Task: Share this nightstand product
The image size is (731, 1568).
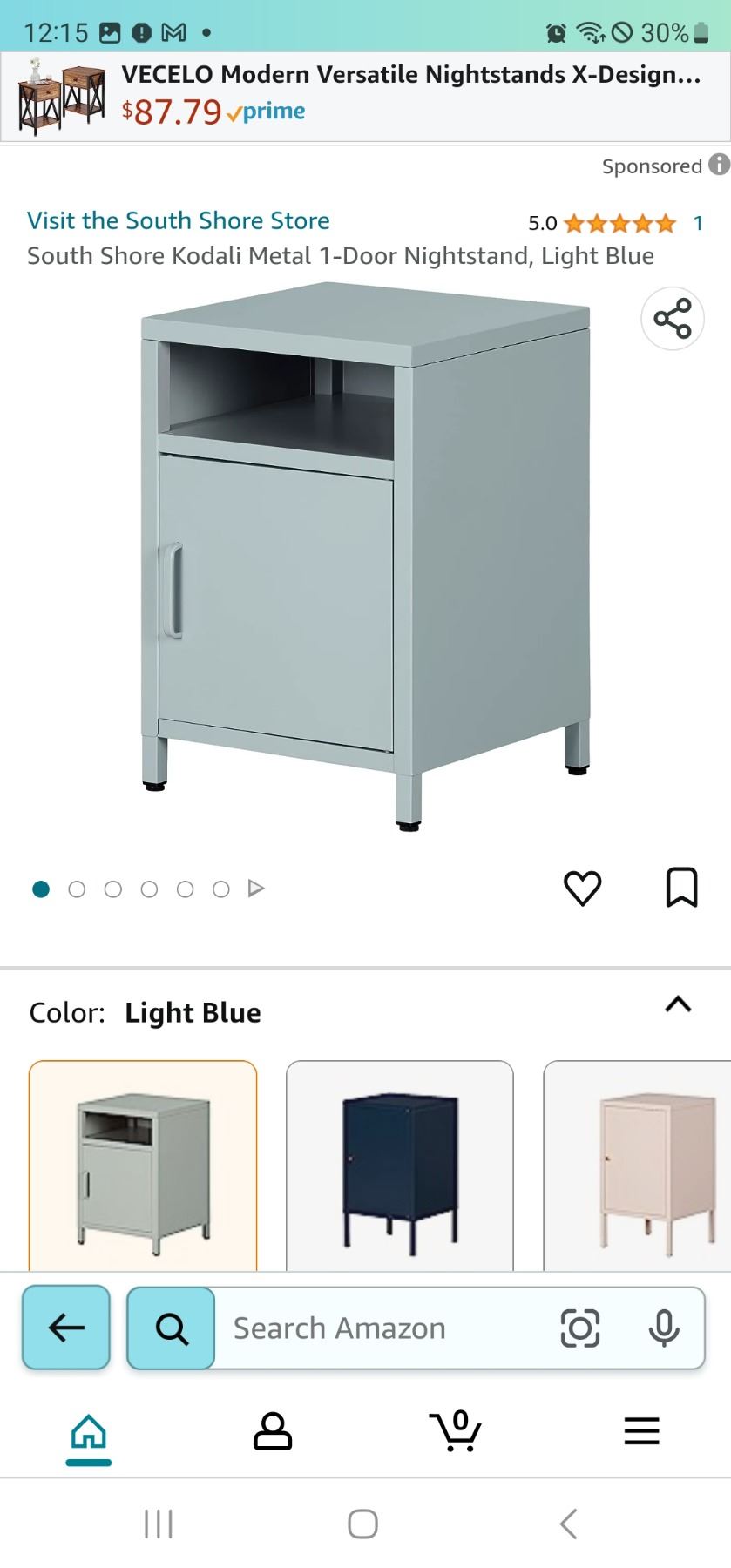Action: [x=672, y=319]
